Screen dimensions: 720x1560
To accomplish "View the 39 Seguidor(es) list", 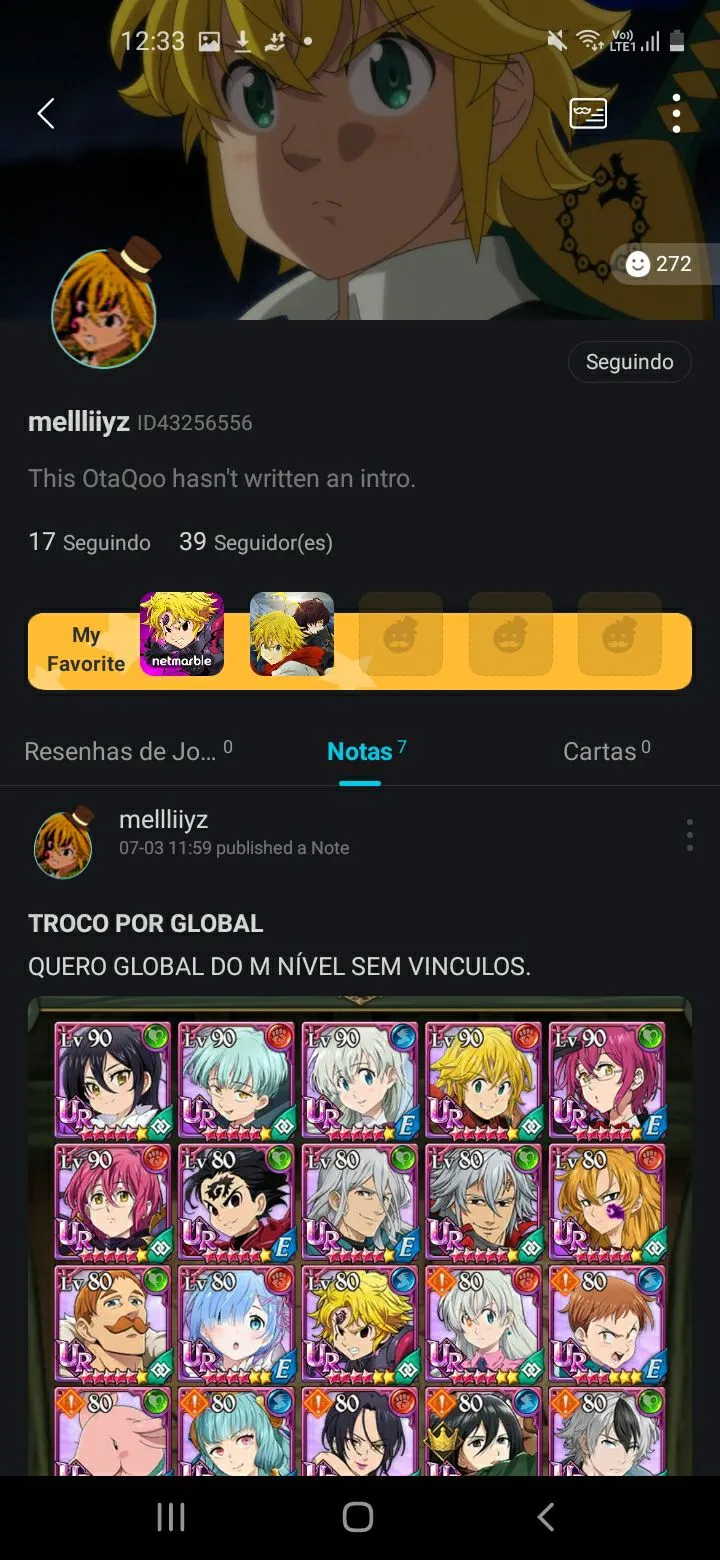I will tap(256, 542).
